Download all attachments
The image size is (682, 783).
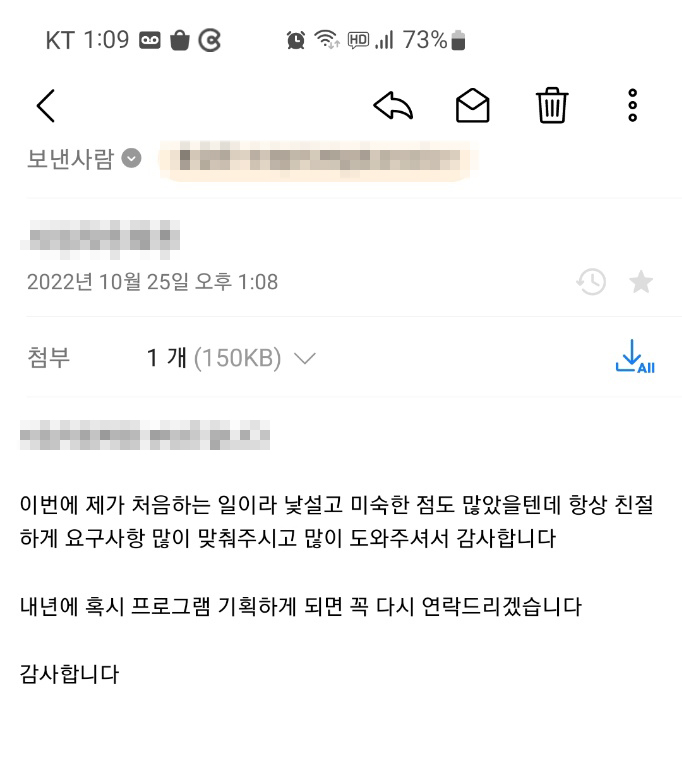click(634, 358)
